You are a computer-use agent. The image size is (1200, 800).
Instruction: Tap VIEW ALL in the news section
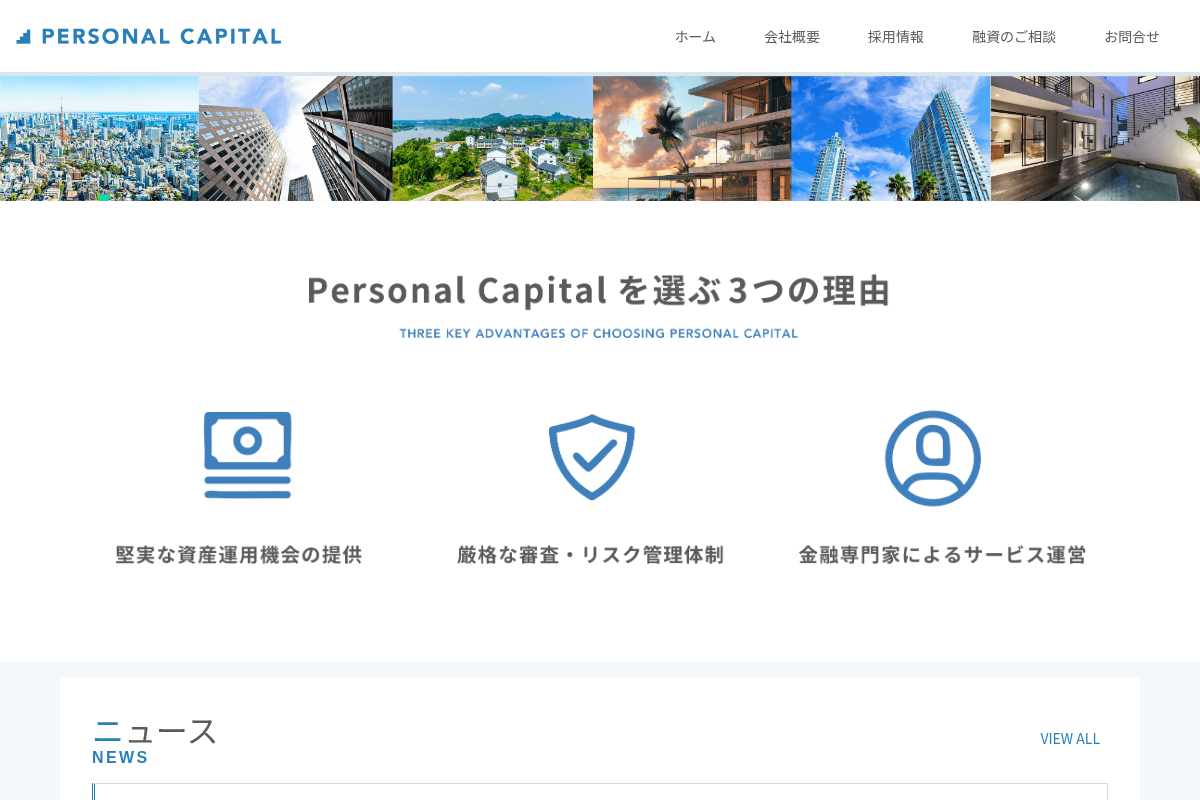coord(1070,738)
